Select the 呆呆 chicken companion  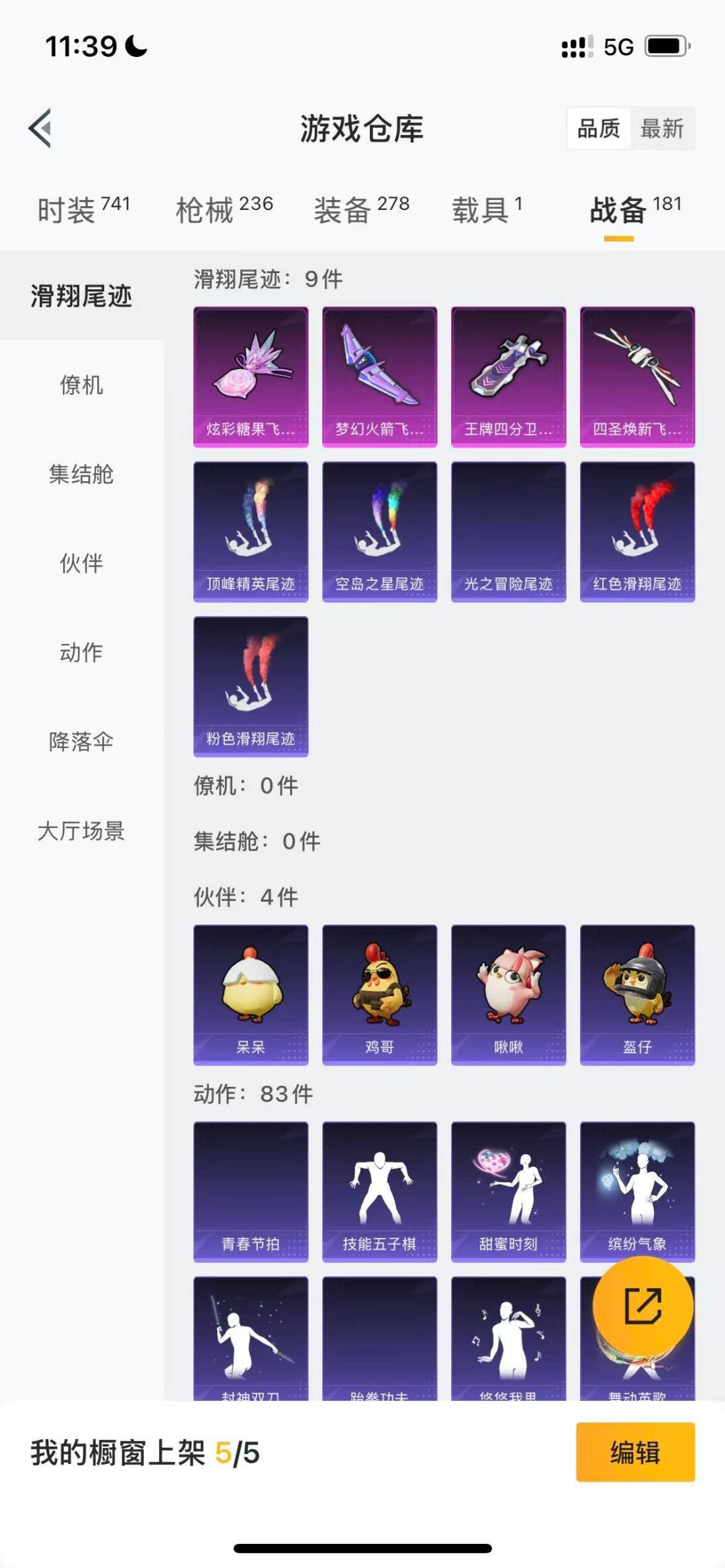(250, 993)
